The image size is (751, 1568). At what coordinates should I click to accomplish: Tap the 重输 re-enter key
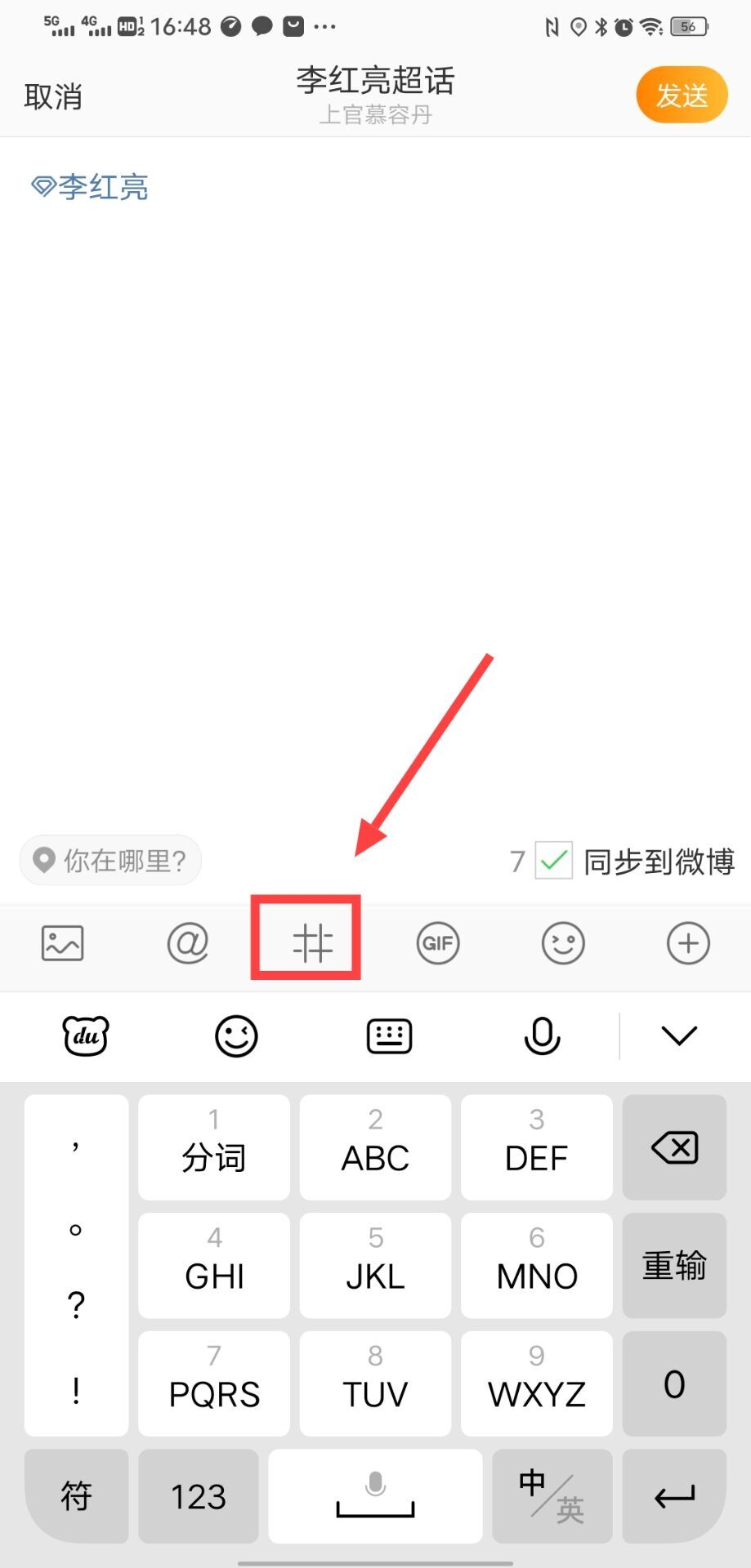674,1265
